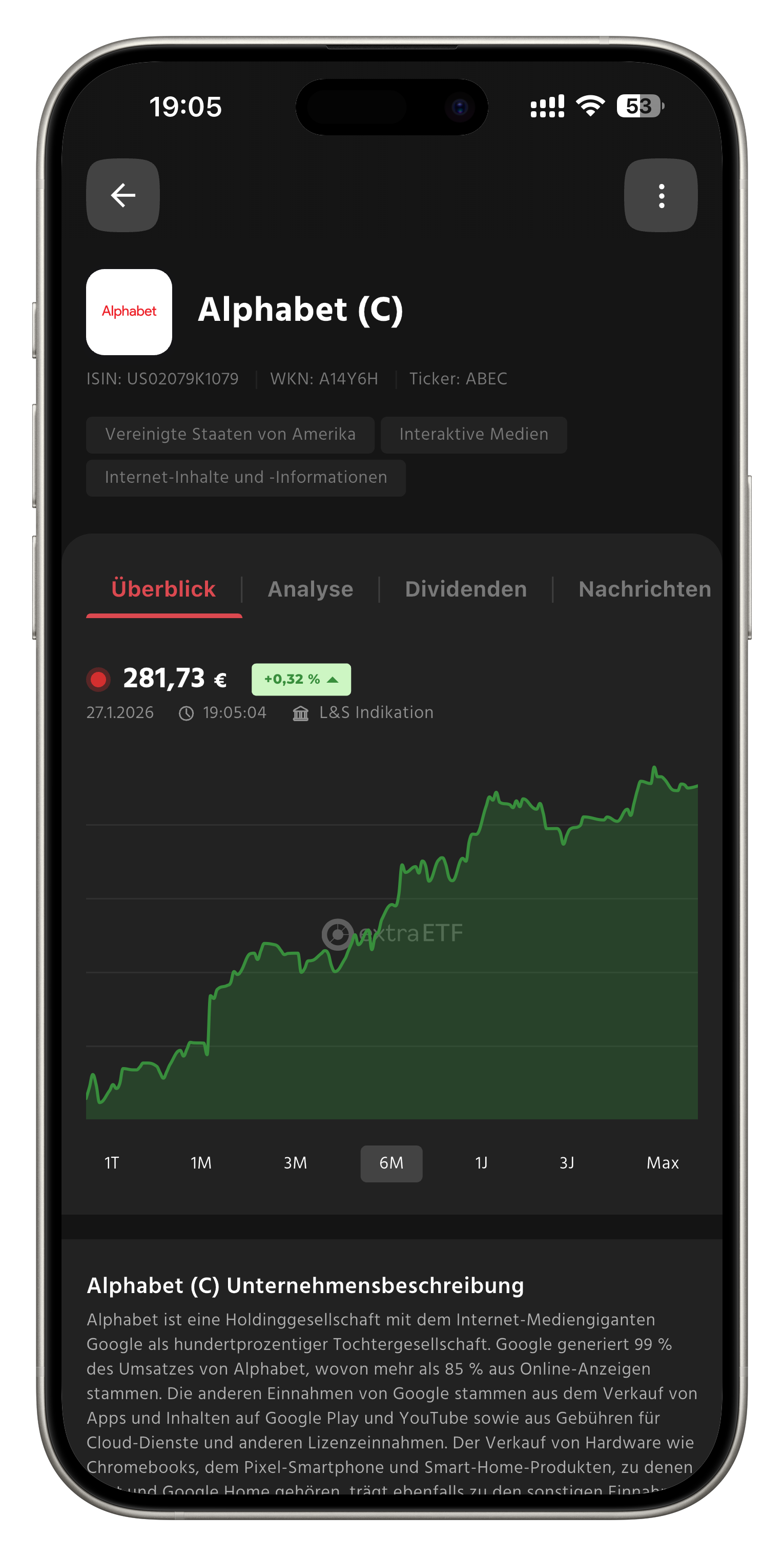
Task: Tap the Interaktive Medien tag
Action: (x=473, y=434)
